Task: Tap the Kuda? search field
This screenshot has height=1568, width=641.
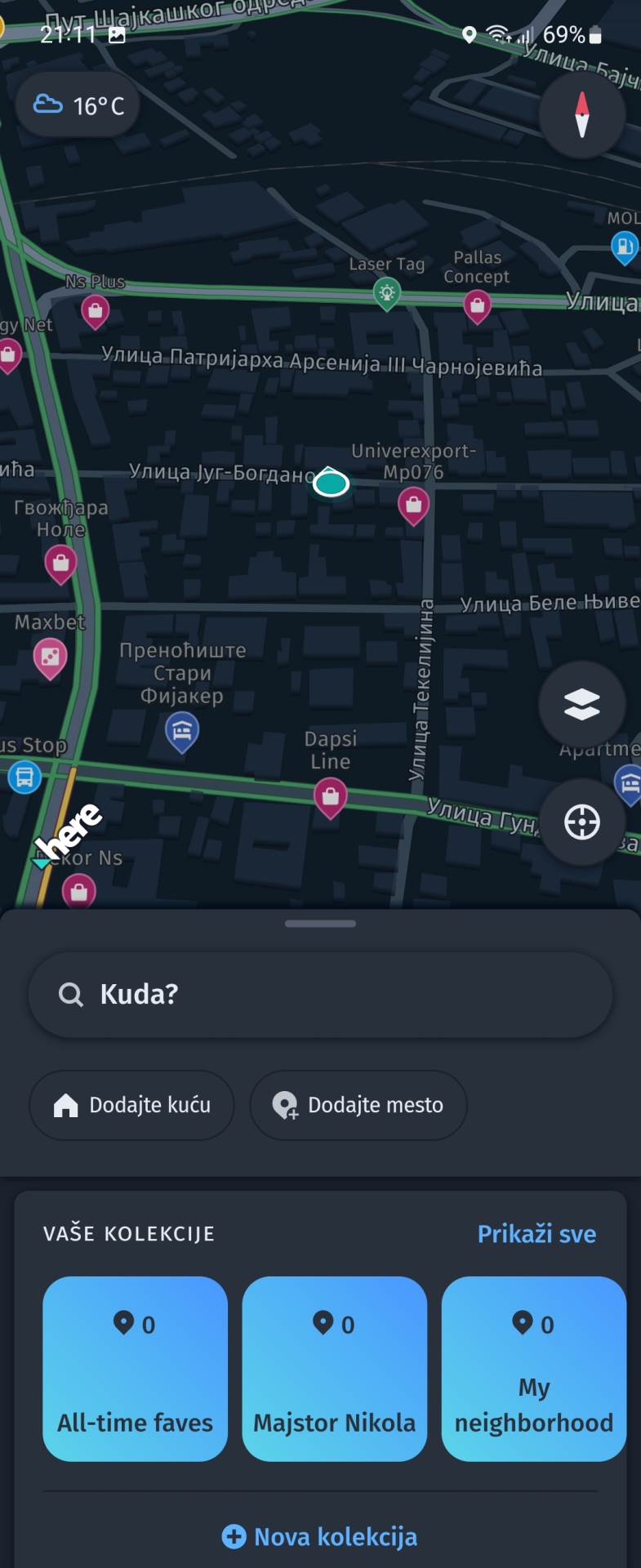Action: pyautogui.click(x=320, y=994)
